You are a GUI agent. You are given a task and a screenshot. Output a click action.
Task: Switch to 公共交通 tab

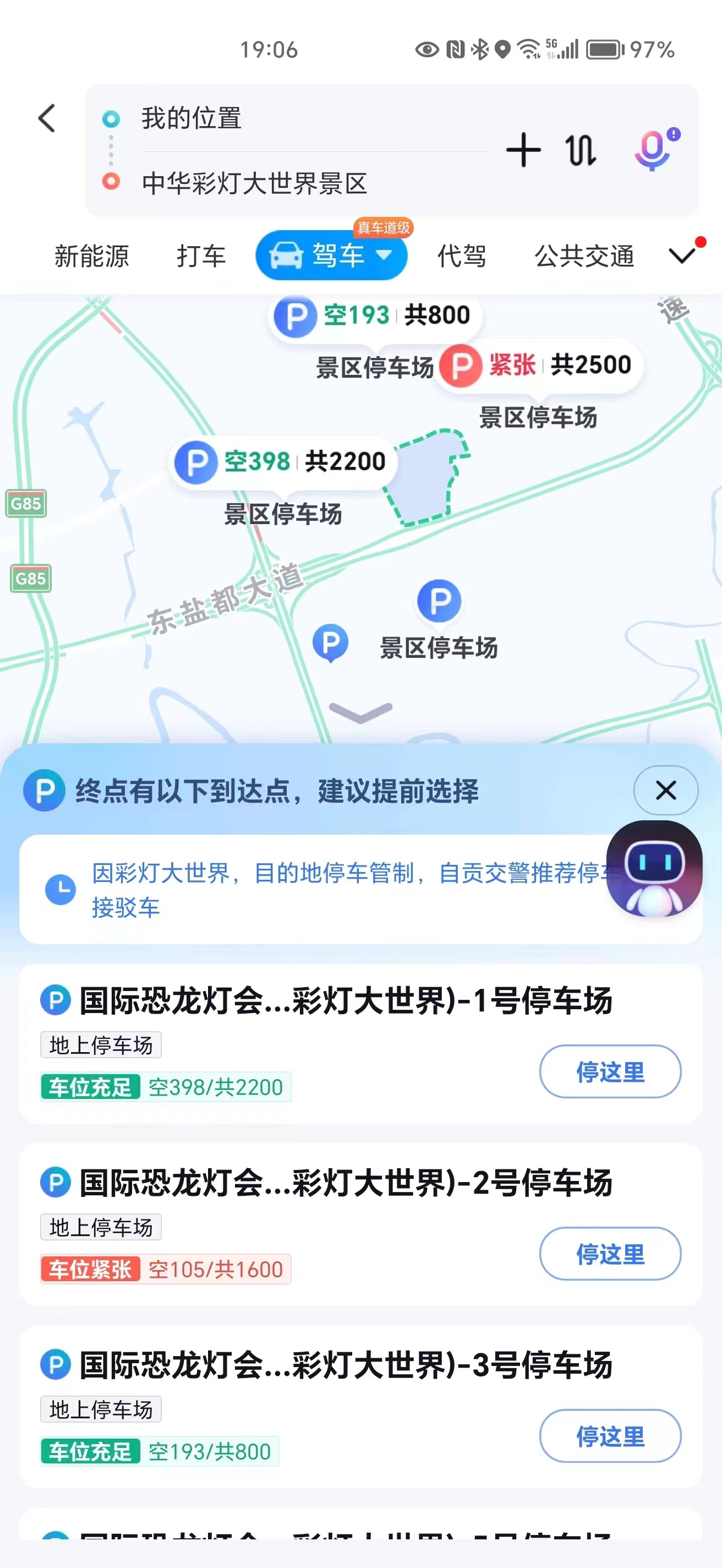[x=584, y=255]
